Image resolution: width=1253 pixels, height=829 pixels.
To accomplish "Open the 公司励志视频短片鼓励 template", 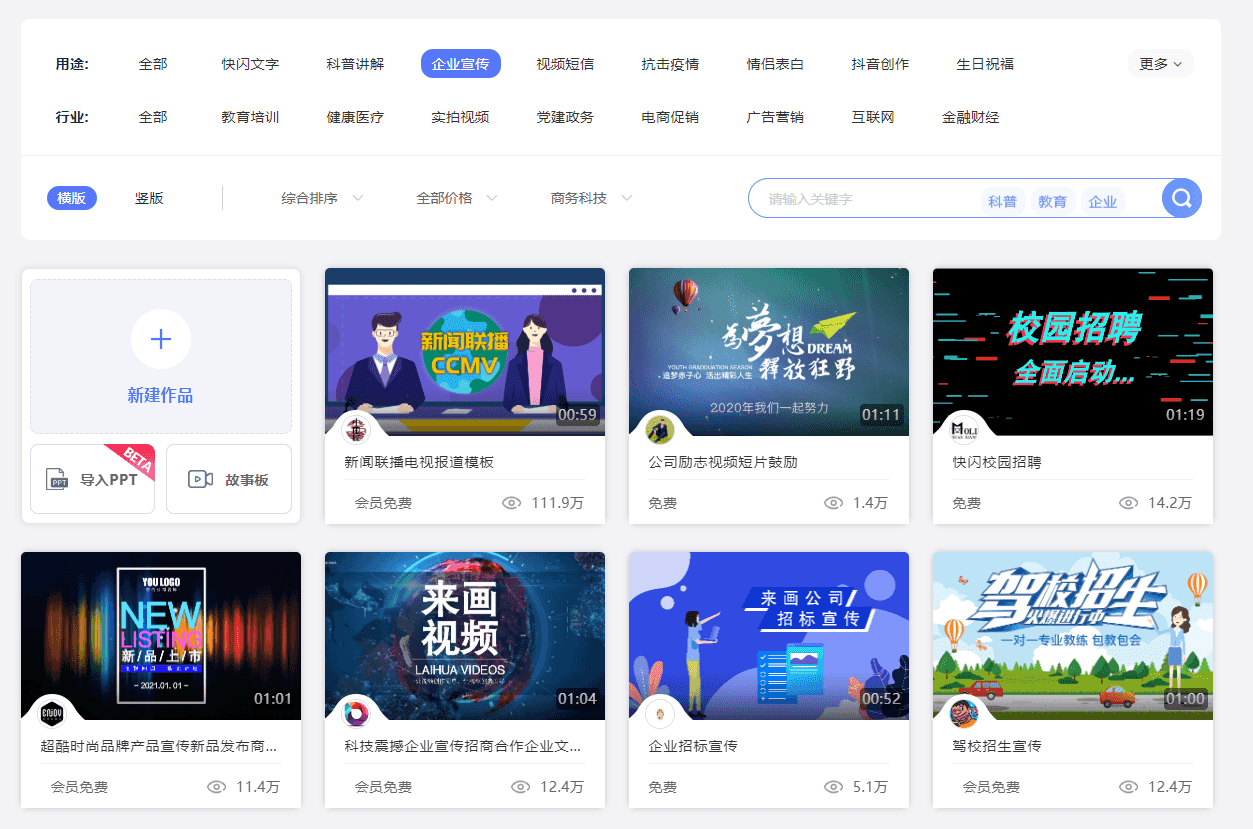I will tap(768, 352).
